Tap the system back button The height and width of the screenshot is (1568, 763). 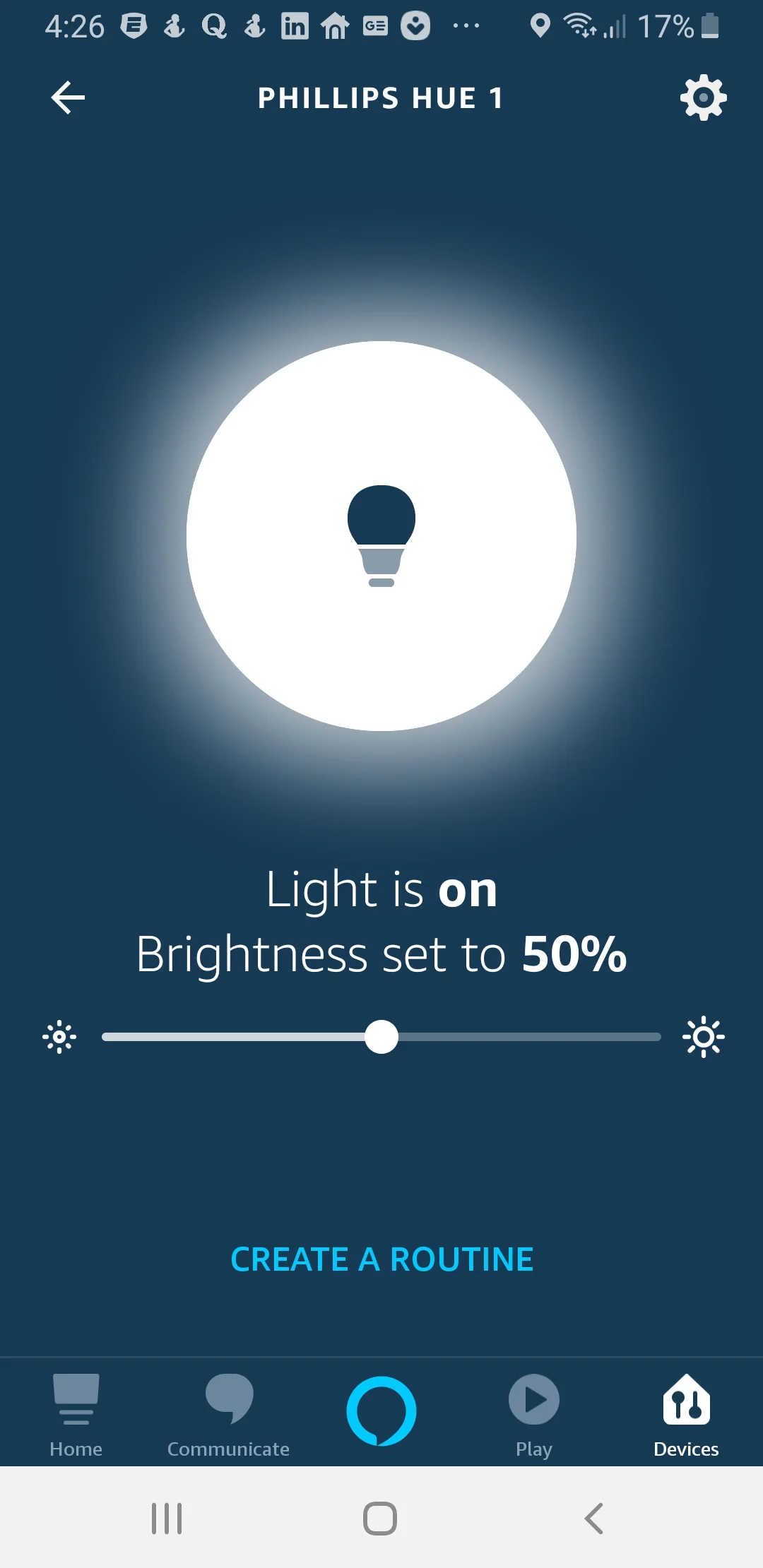(x=594, y=1518)
